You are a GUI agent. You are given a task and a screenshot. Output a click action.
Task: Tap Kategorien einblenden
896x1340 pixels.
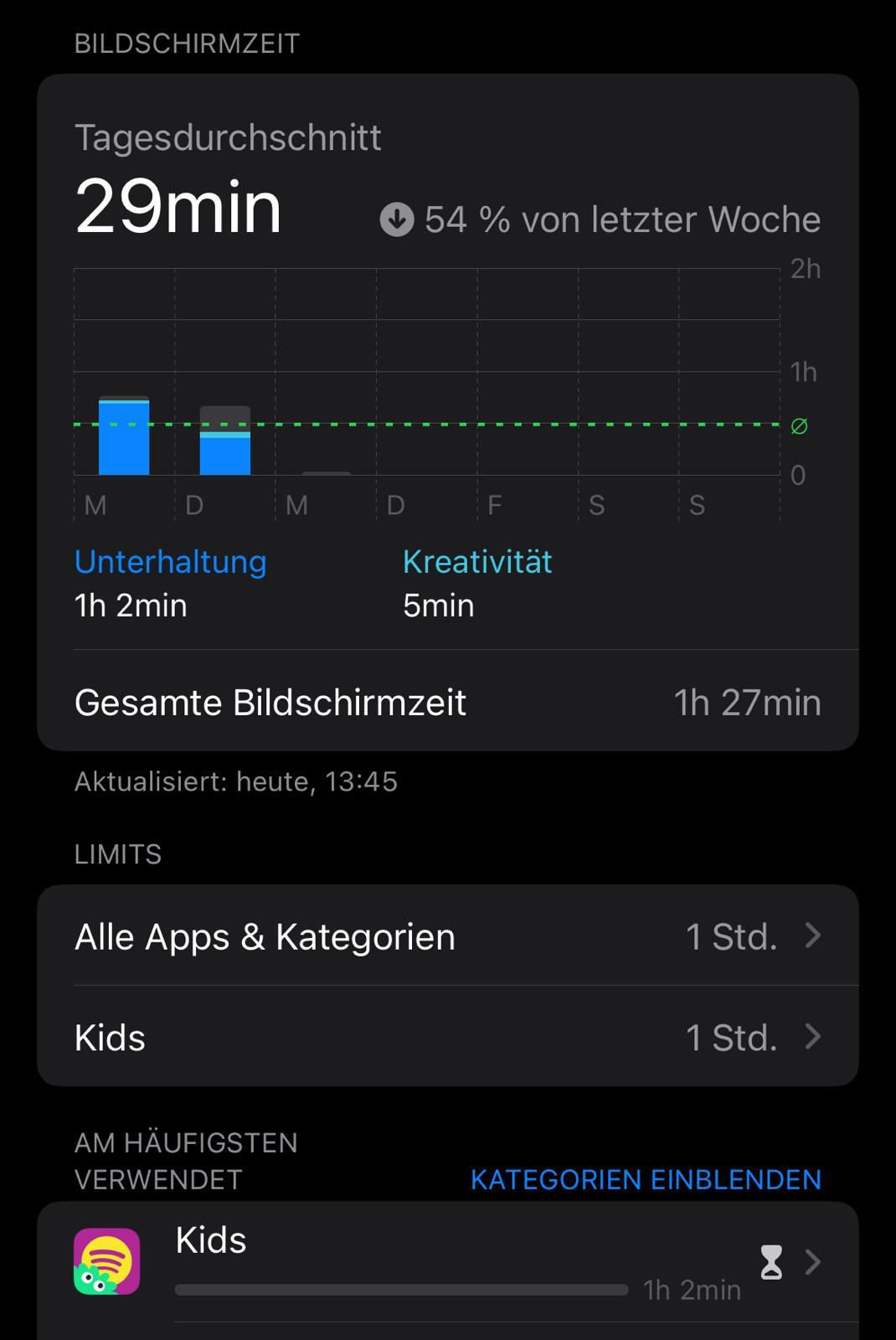[646, 1179]
